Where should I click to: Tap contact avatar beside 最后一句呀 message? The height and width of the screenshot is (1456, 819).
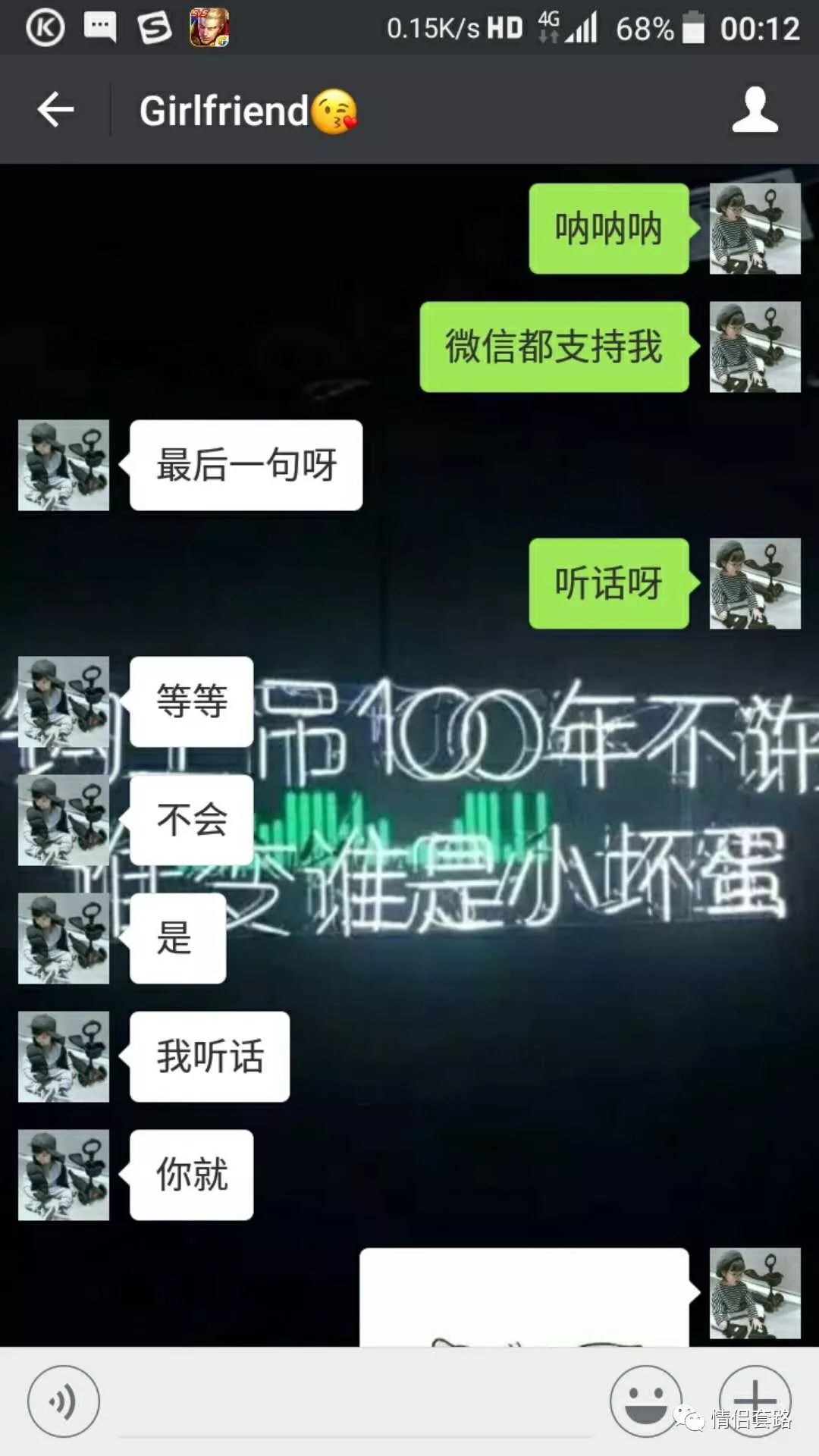click(64, 465)
